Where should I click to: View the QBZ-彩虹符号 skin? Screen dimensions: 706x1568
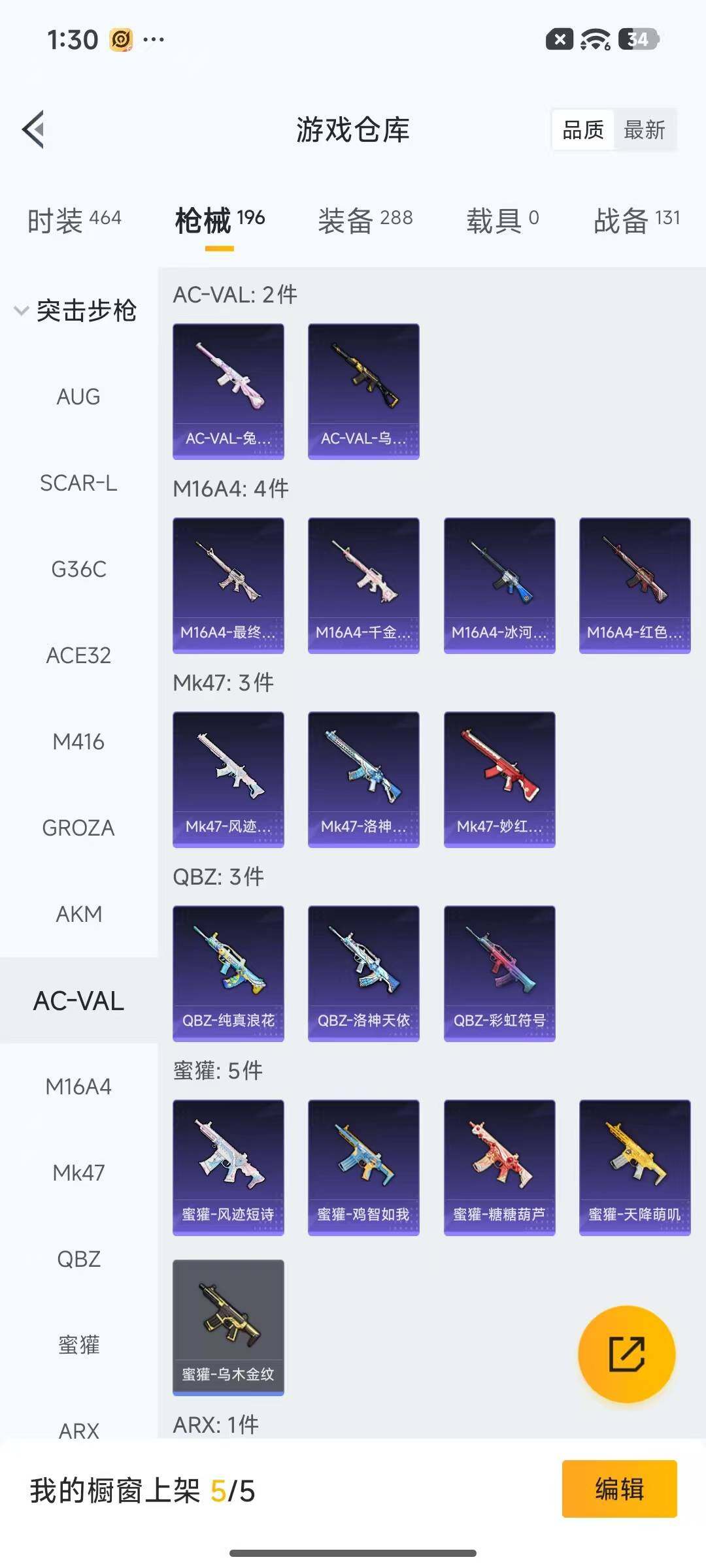499,973
